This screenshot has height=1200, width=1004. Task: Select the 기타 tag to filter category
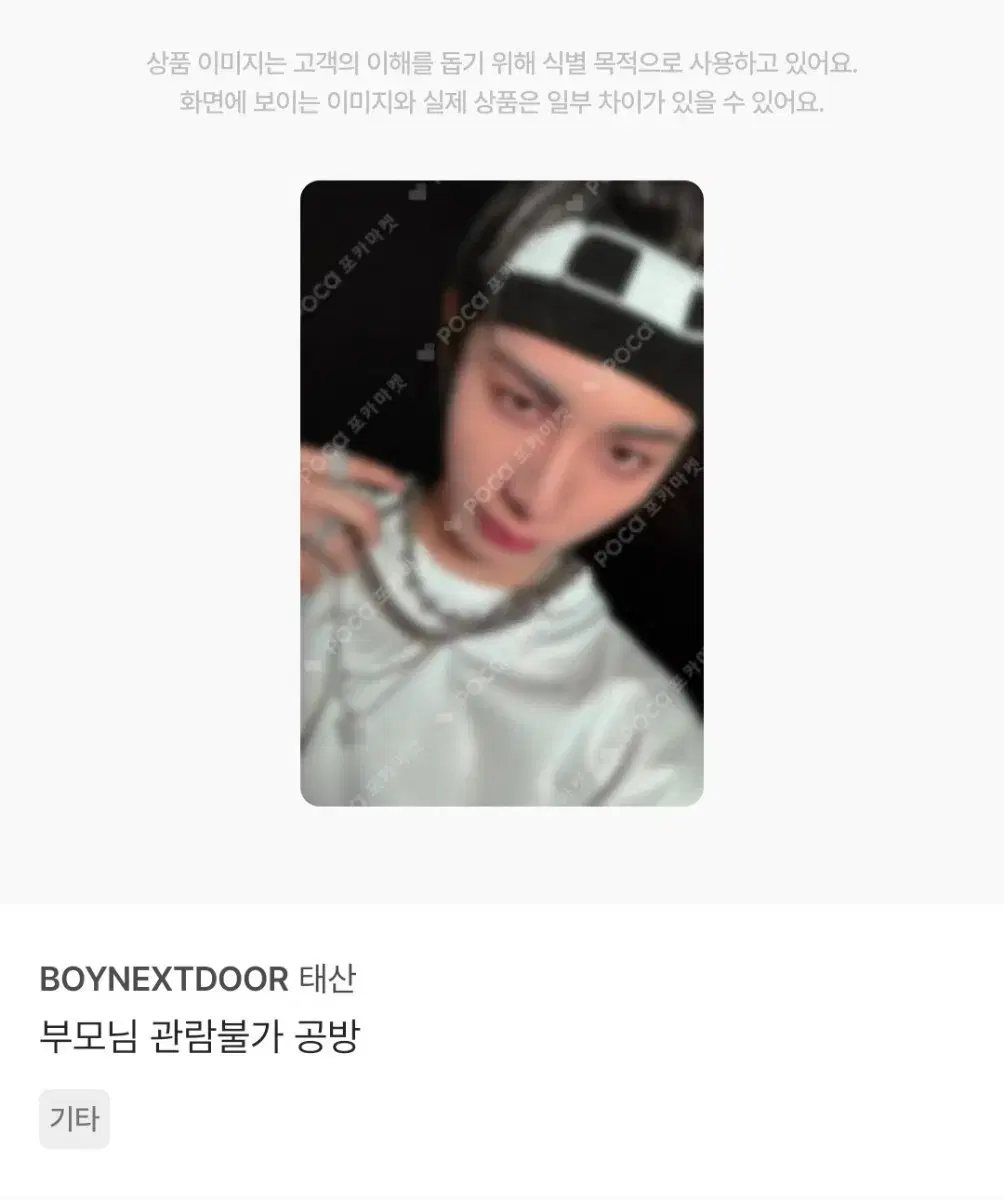(73, 1121)
